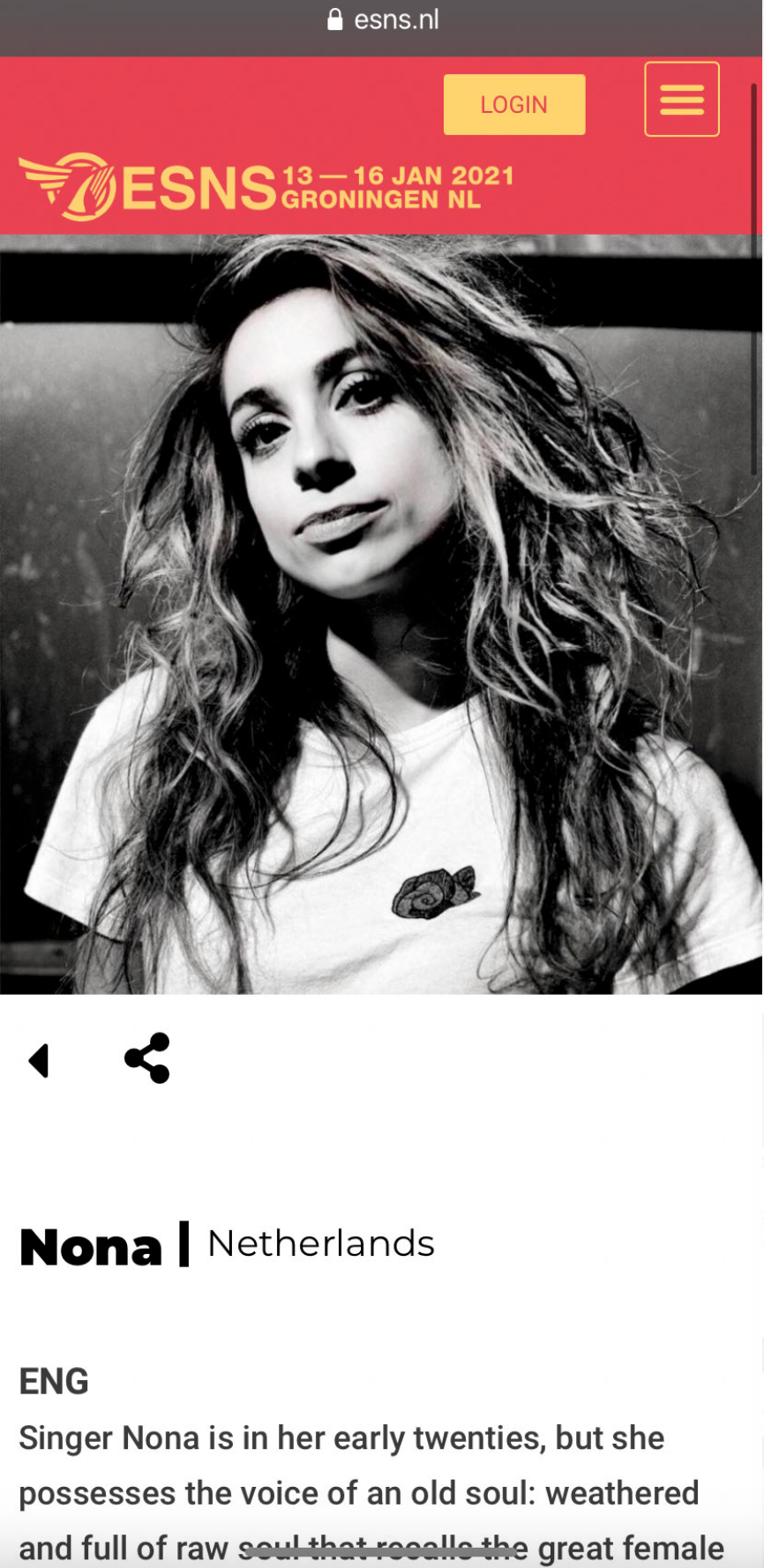Image resolution: width=764 pixels, height=1568 pixels.
Task: Go back with the left arrow icon
Action: pos(39,1060)
